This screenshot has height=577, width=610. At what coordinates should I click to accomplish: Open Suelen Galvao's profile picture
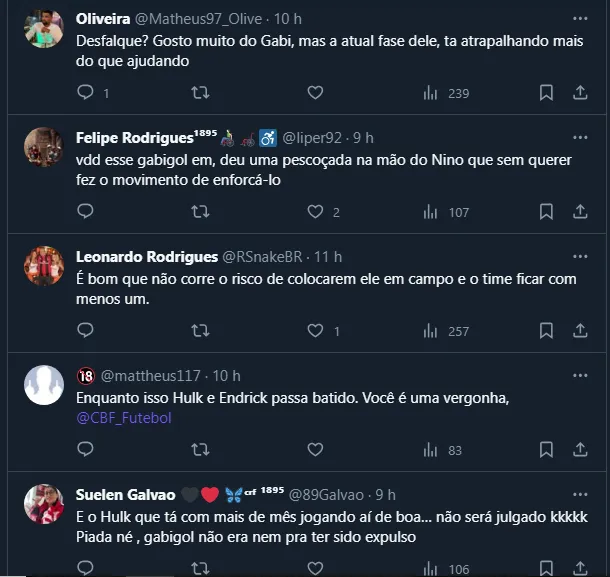(x=44, y=504)
